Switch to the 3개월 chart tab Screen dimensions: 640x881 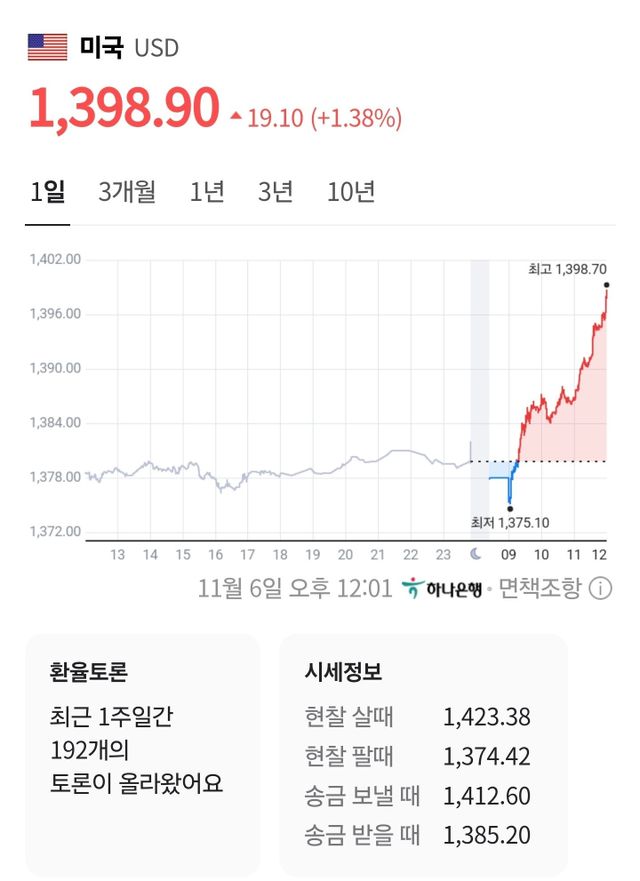click(x=127, y=192)
